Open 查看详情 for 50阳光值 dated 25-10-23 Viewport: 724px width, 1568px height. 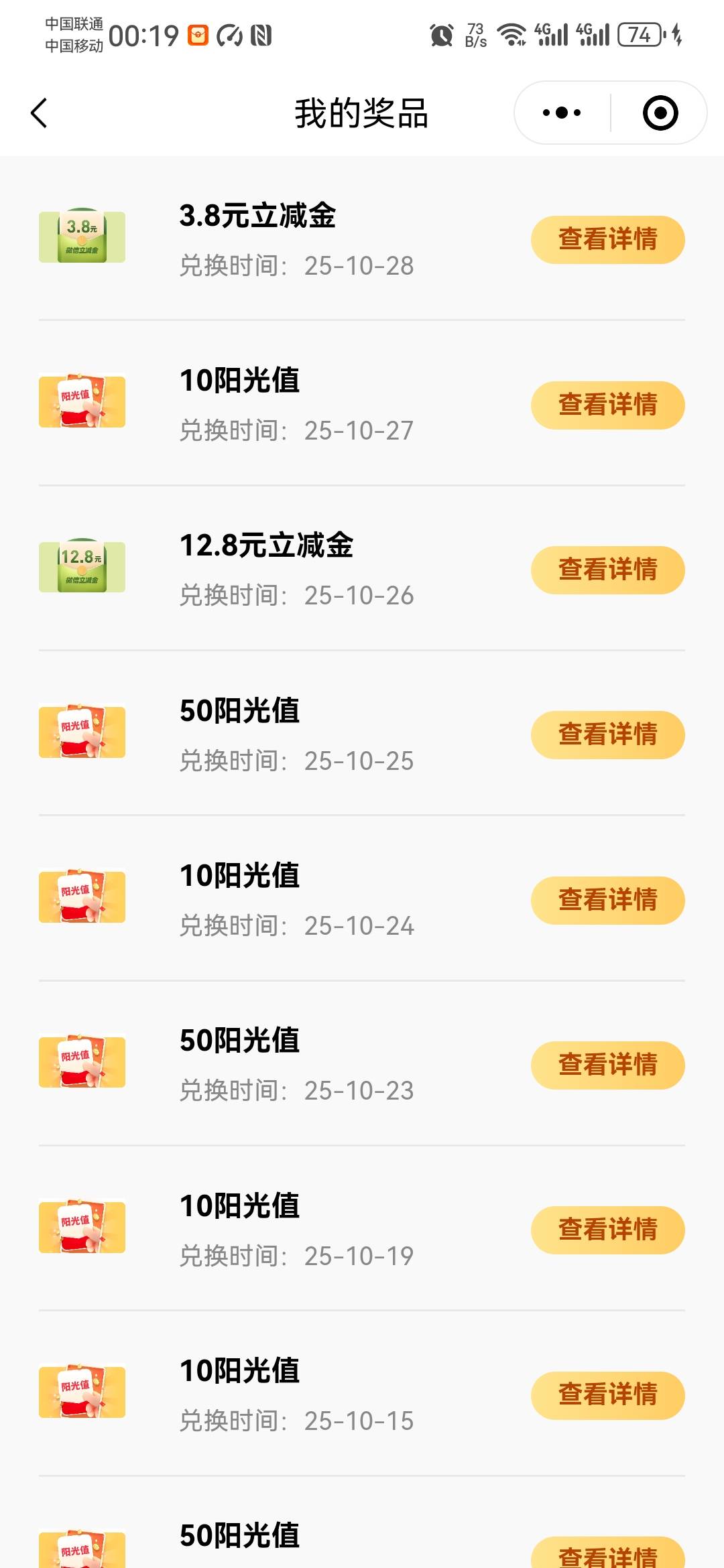(x=607, y=1065)
